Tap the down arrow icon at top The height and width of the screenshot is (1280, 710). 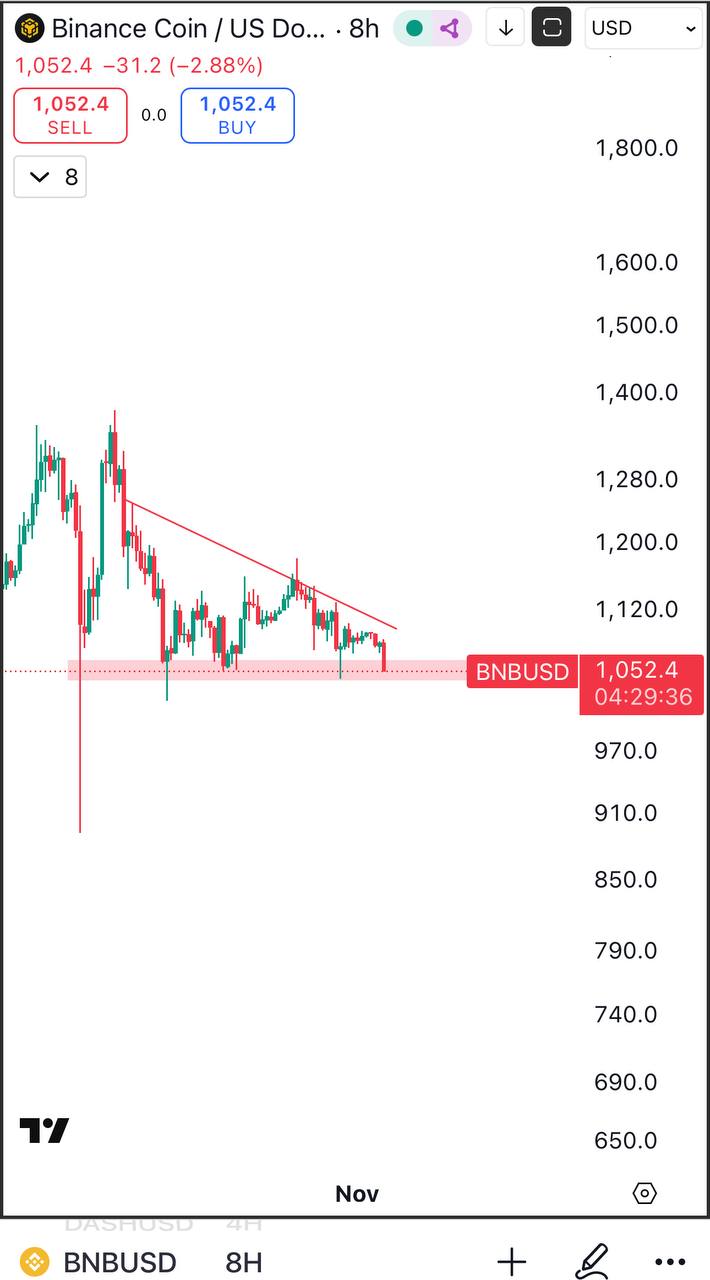[x=506, y=28]
